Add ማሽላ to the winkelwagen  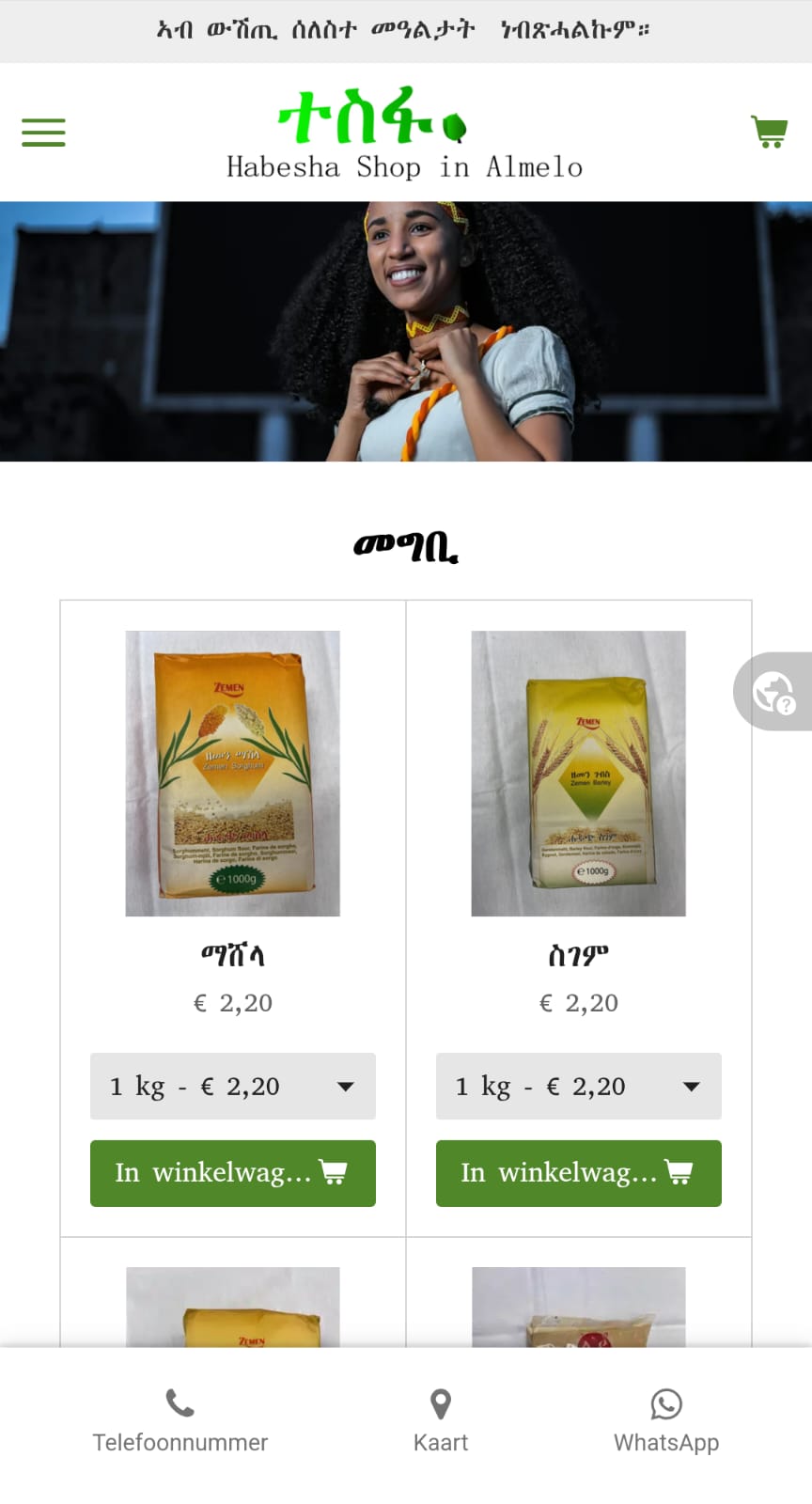click(233, 1173)
